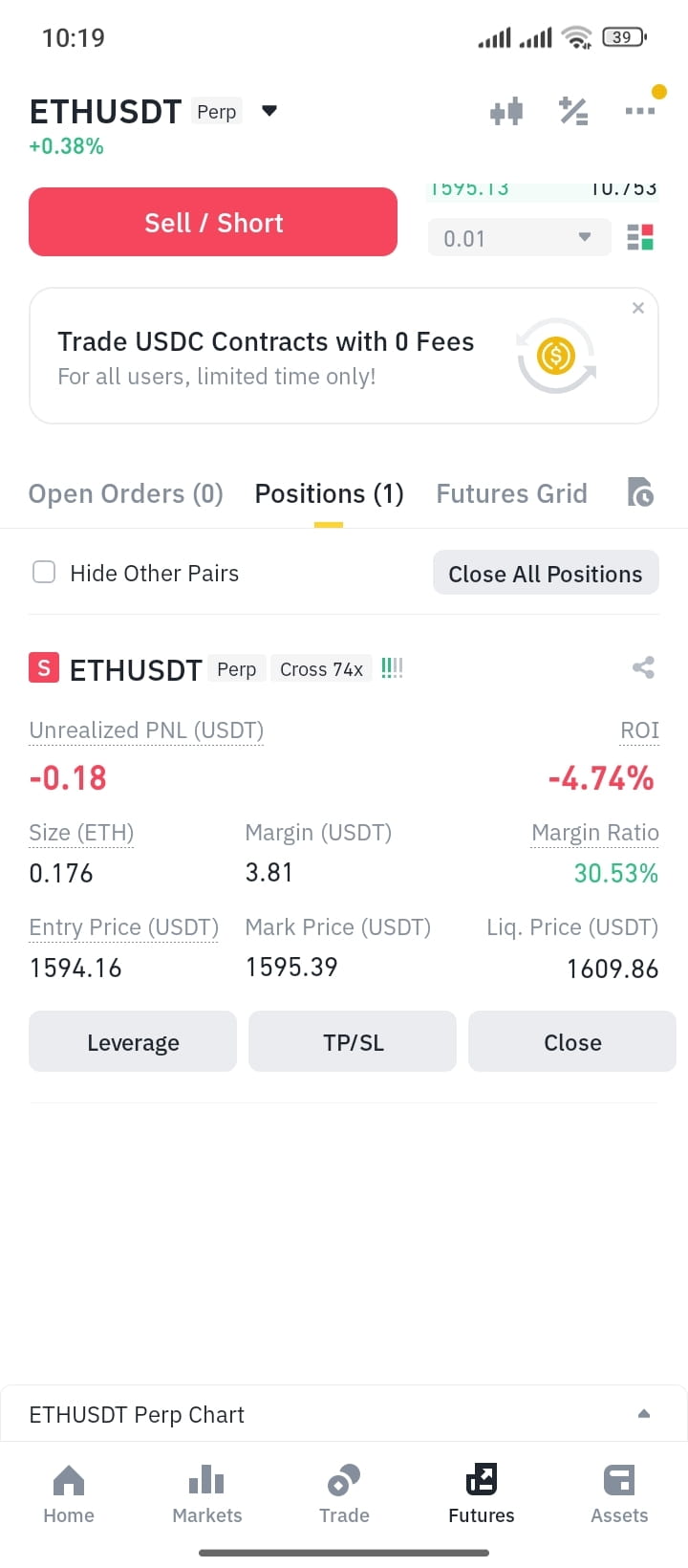Change the order book layout icon
The image size is (688, 1568).
[640, 237]
